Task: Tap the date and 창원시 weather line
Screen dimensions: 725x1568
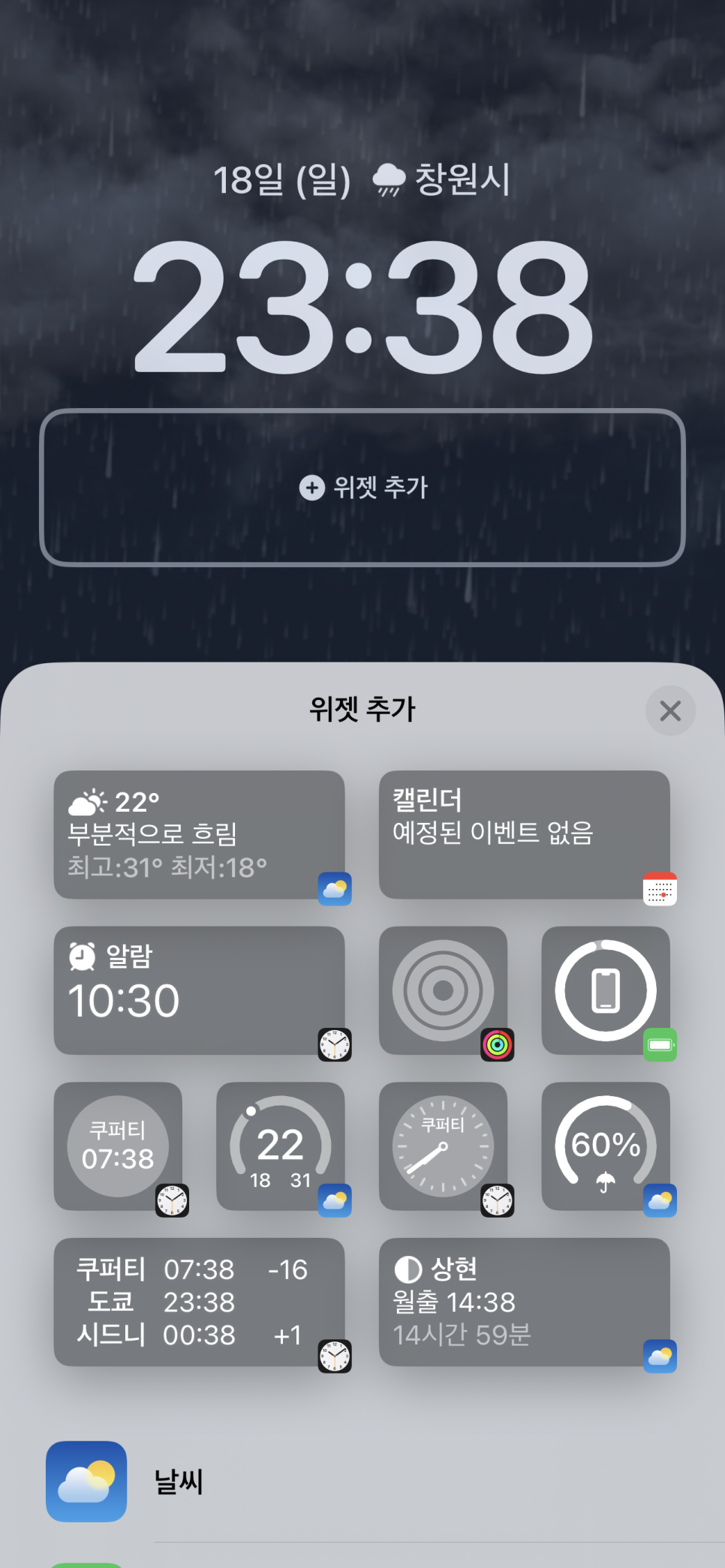Action: pos(362,180)
